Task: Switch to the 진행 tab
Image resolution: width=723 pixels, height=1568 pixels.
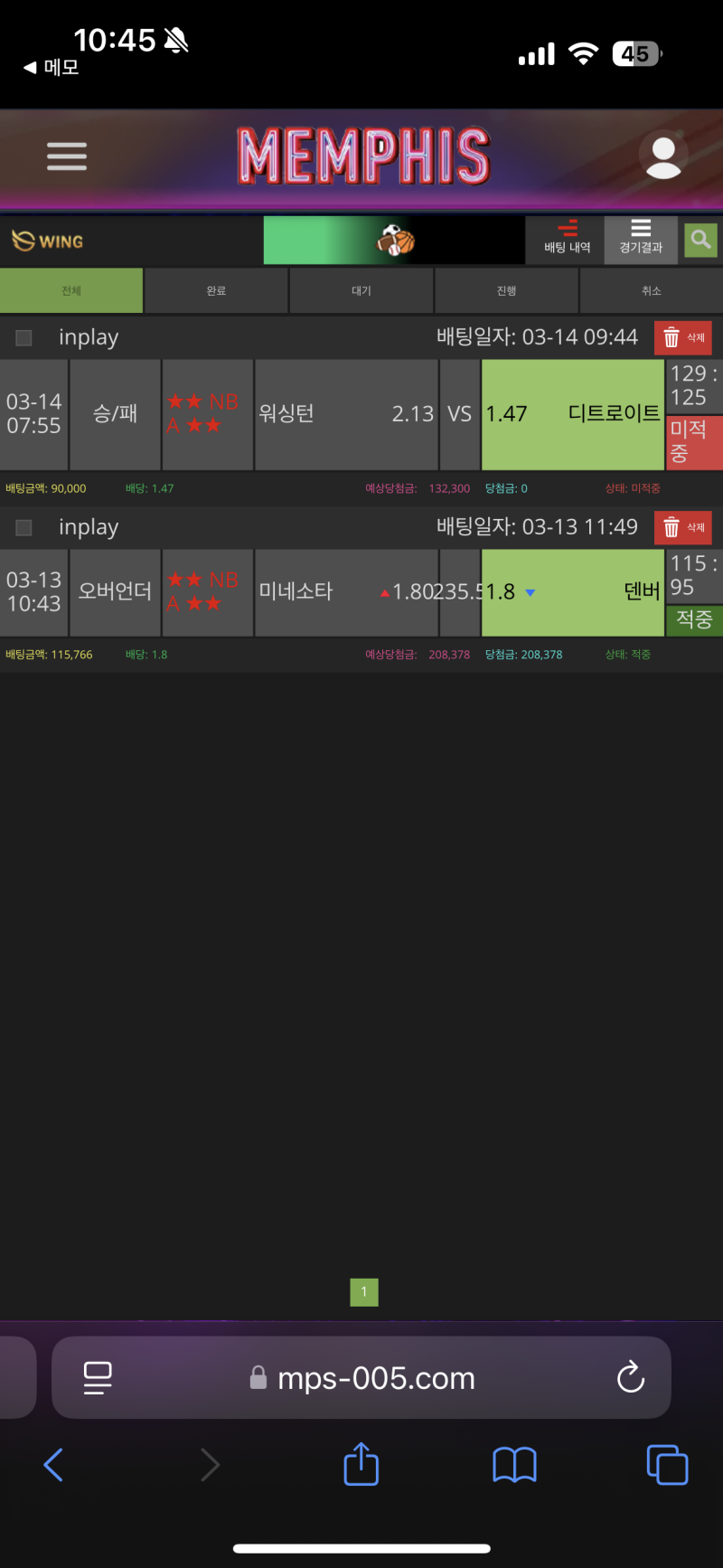Action: (506, 290)
